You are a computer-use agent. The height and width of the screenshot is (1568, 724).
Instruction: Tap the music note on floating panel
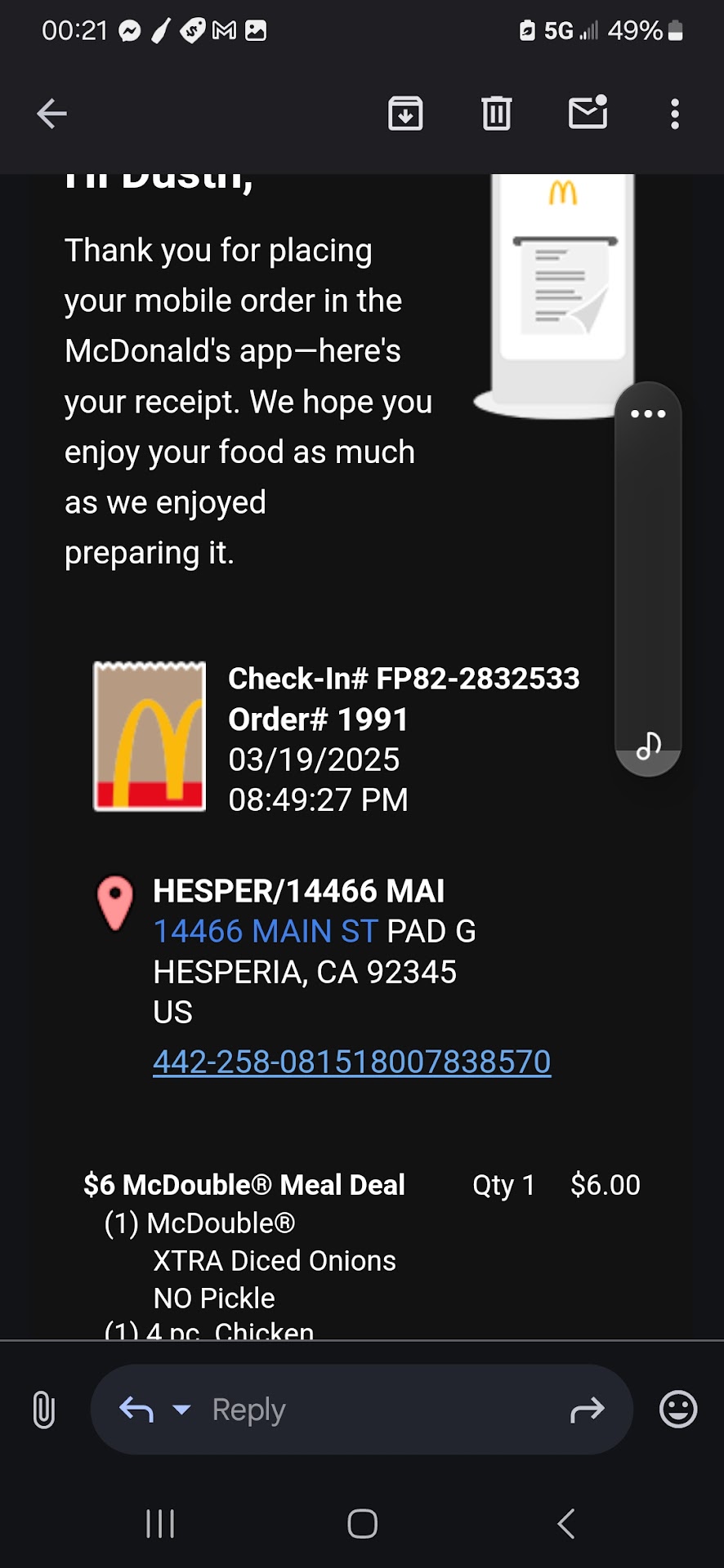point(648,745)
